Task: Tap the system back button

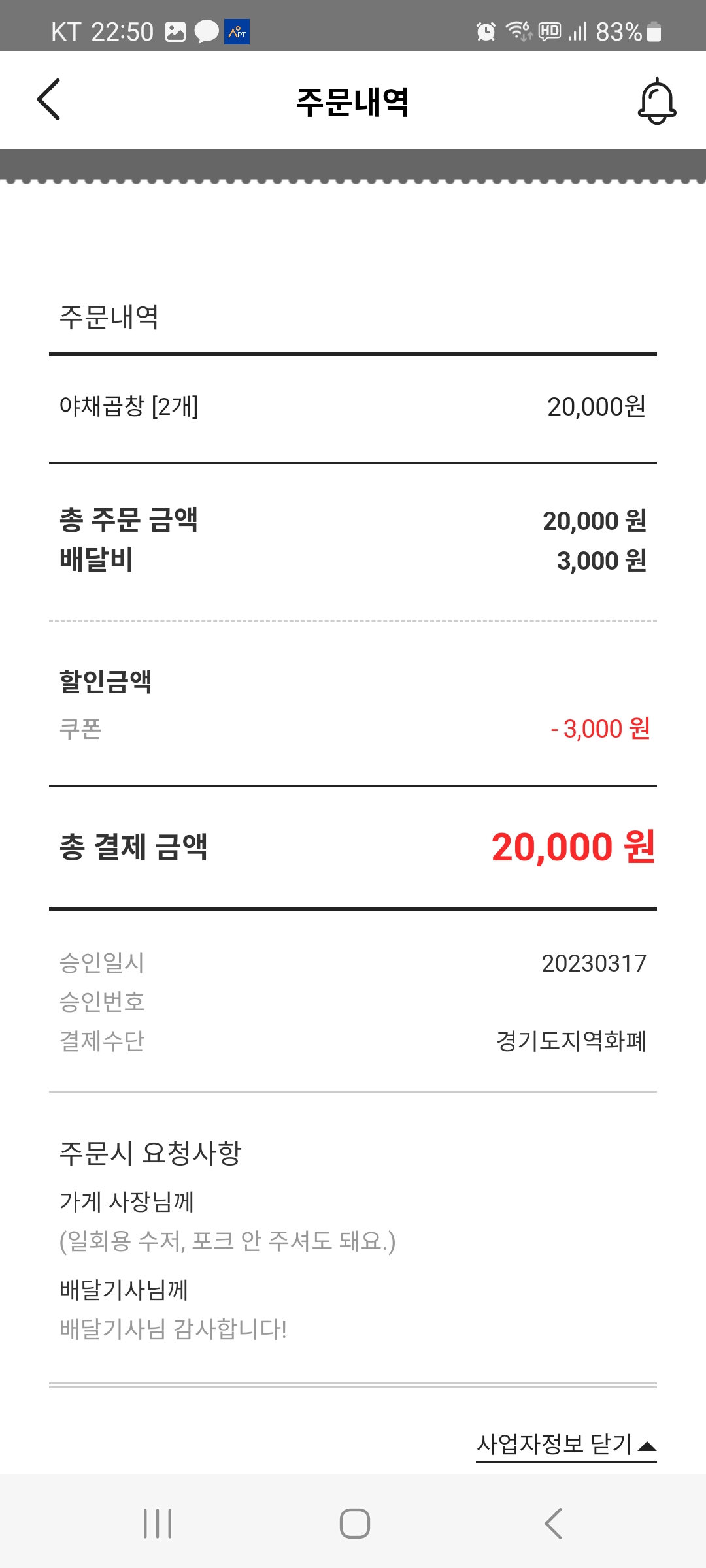Action: pos(553,1524)
